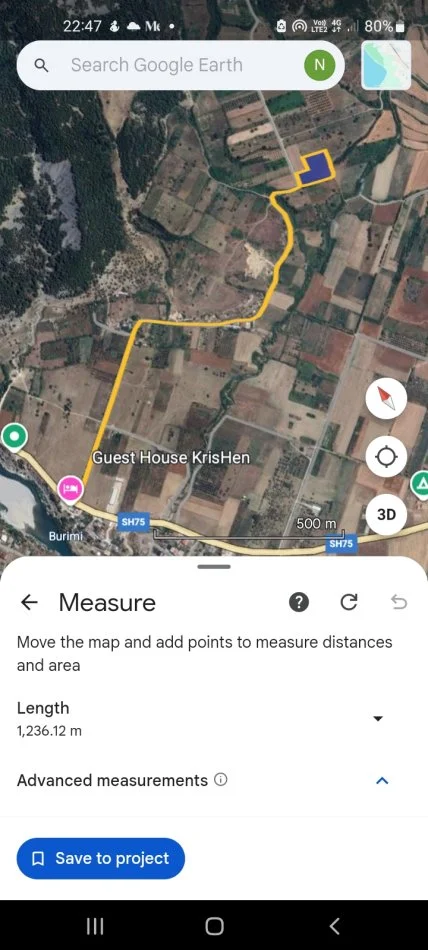The width and height of the screenshot is (428, 950).
Task: Open the Length units dropdown
Action: pos(378,719)
